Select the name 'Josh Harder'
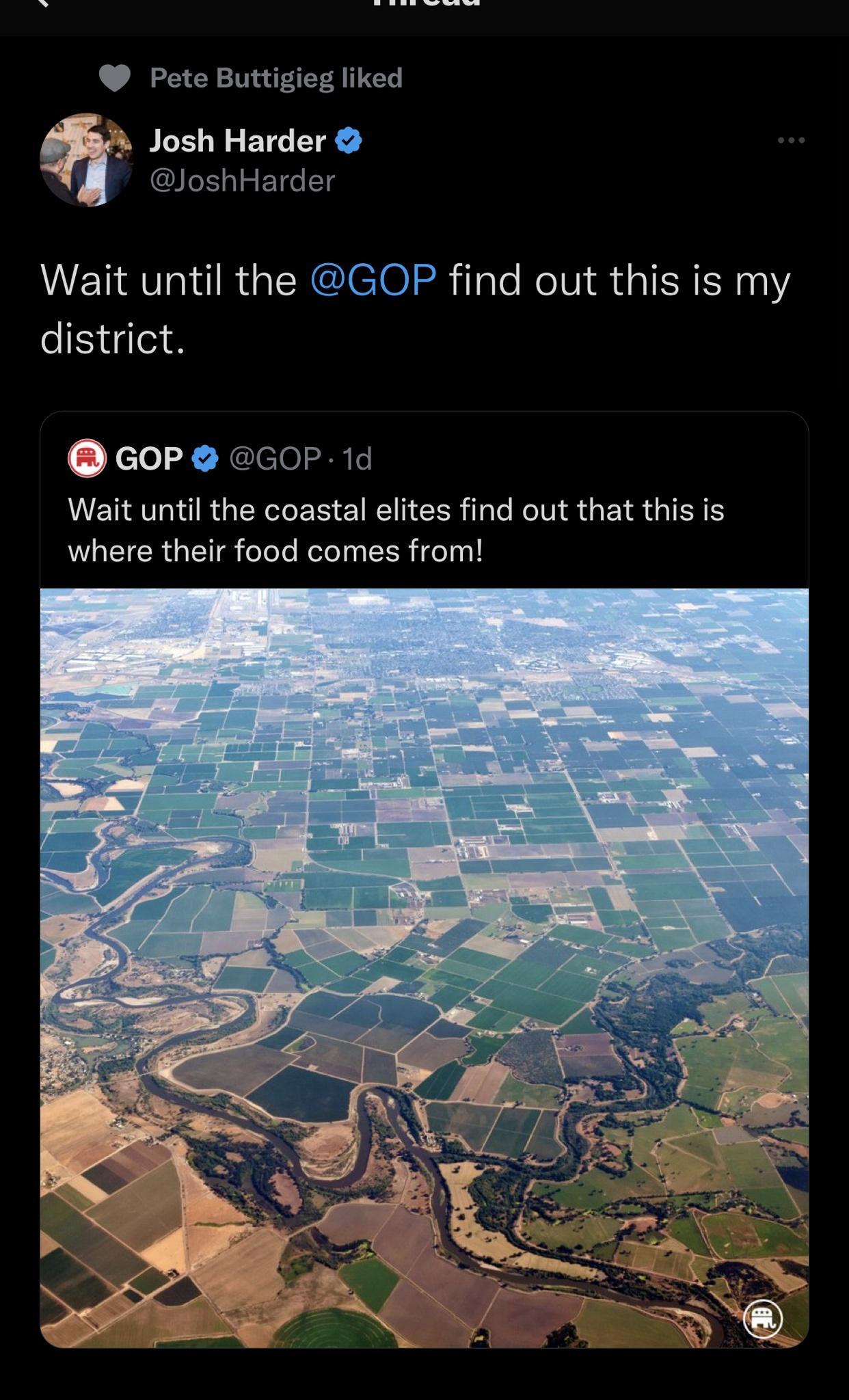The width and height of the screenshot is (849, 1400). [x=236, y=141]
